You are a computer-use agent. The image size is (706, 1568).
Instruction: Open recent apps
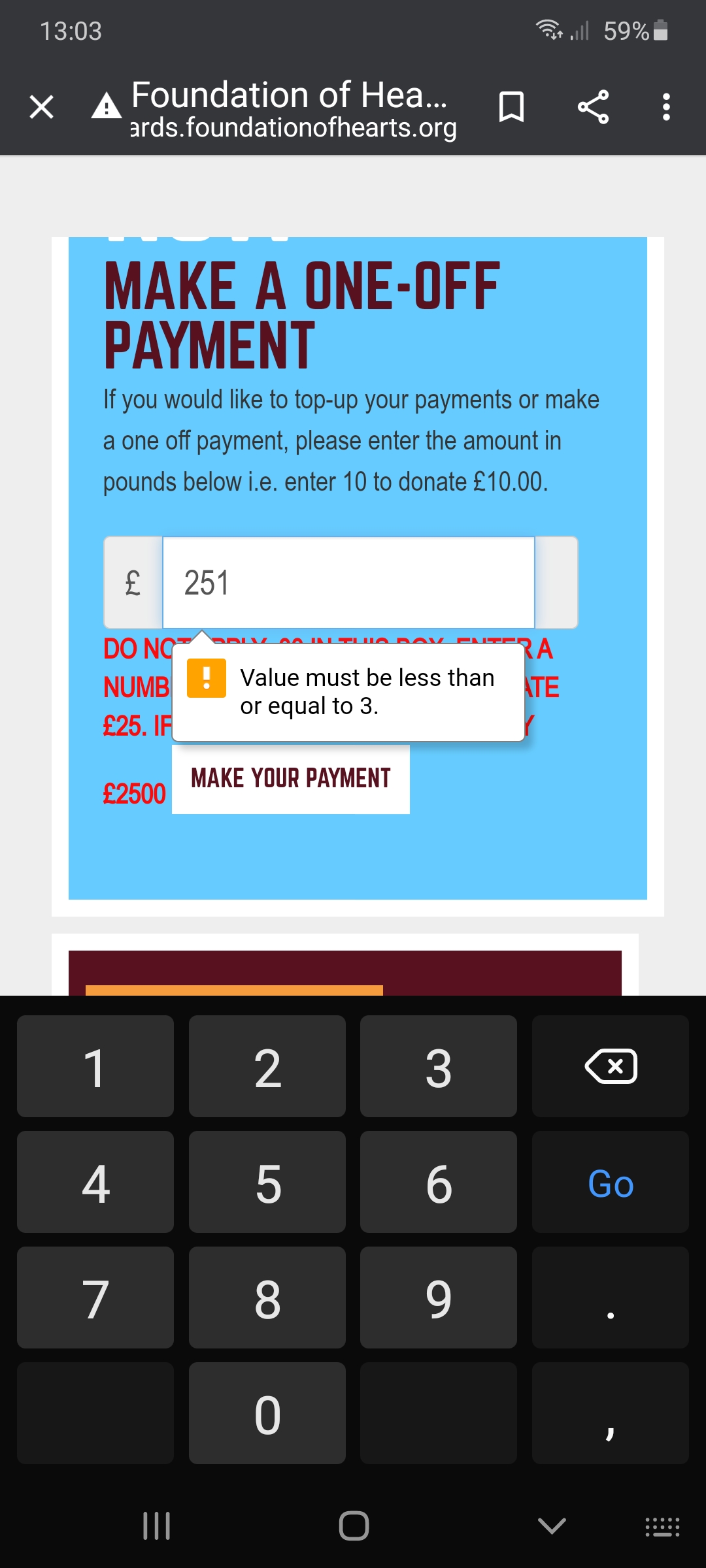pos(156,1526)
